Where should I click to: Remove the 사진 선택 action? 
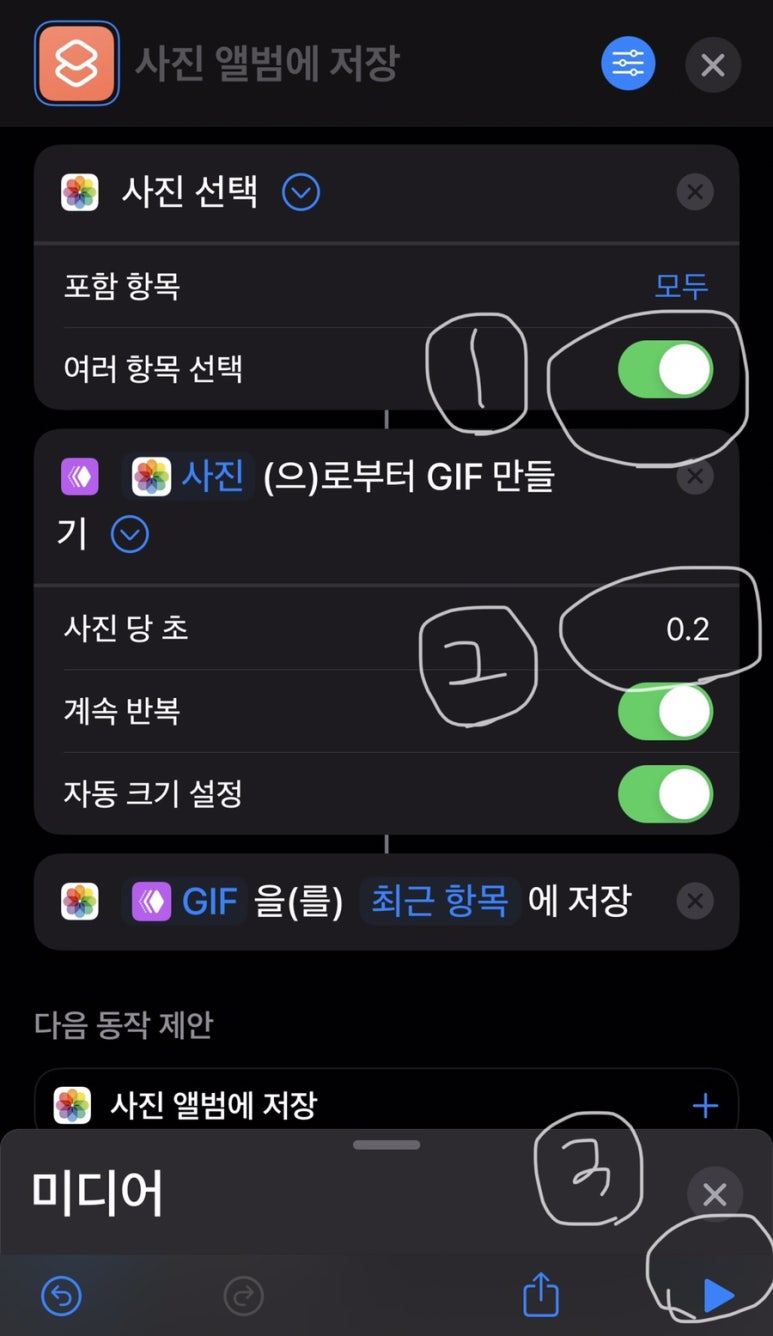point(695,191)
